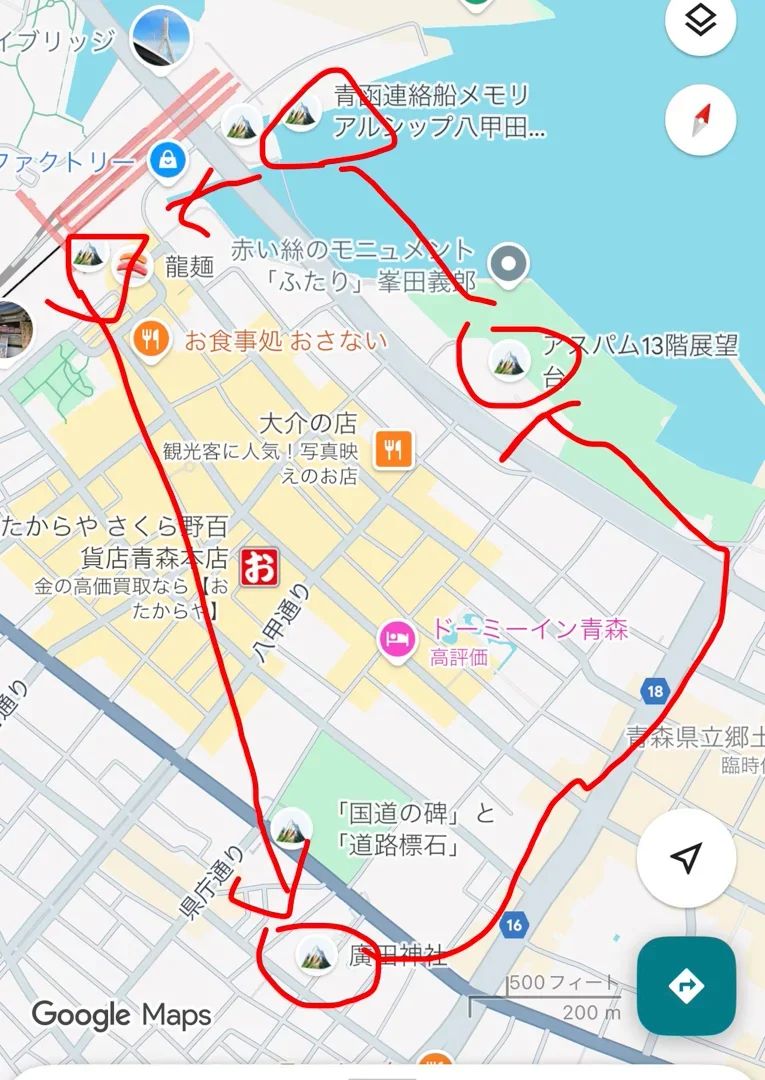Viewport: 765px width, 1080px height.
Task: Select the 廣田神社 shrine pin
Action: coord(317,955)
